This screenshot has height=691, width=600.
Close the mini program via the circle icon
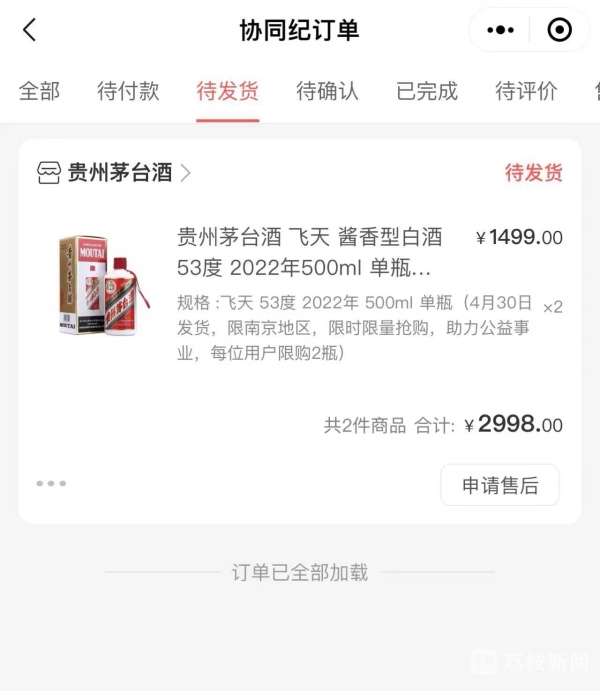(559, 30)
